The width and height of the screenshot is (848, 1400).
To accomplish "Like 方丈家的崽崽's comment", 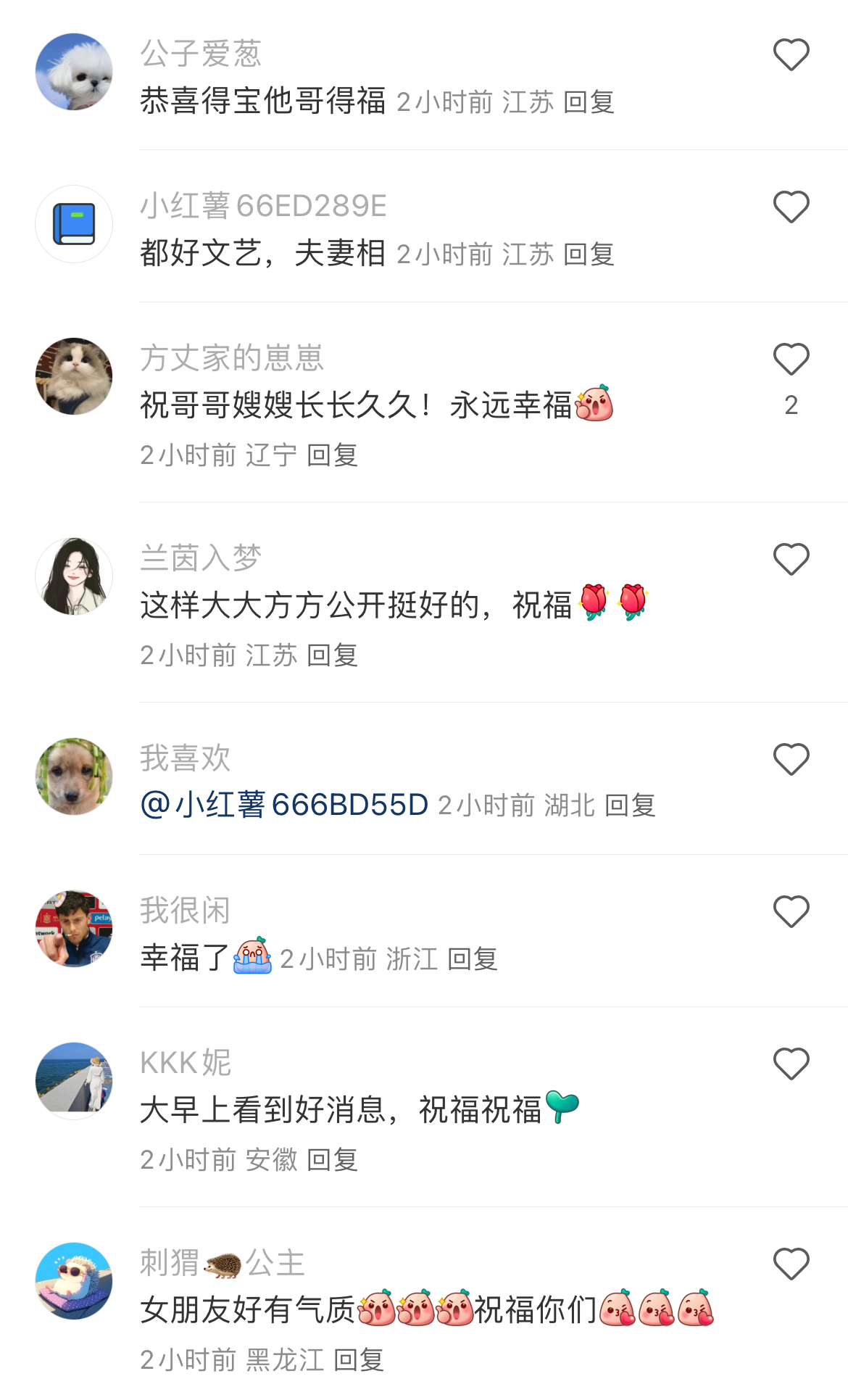I will [791, 360].
